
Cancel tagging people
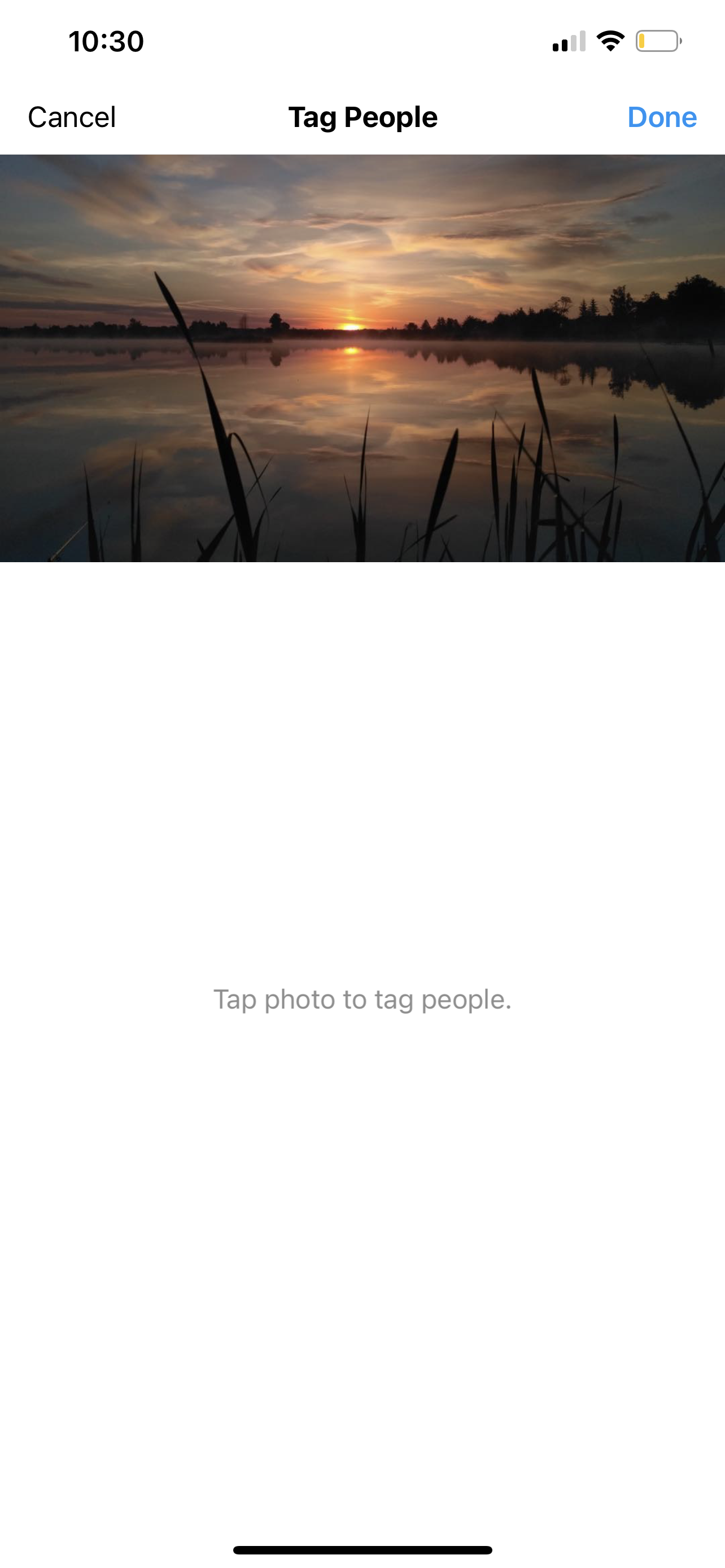tap(72, 117)
